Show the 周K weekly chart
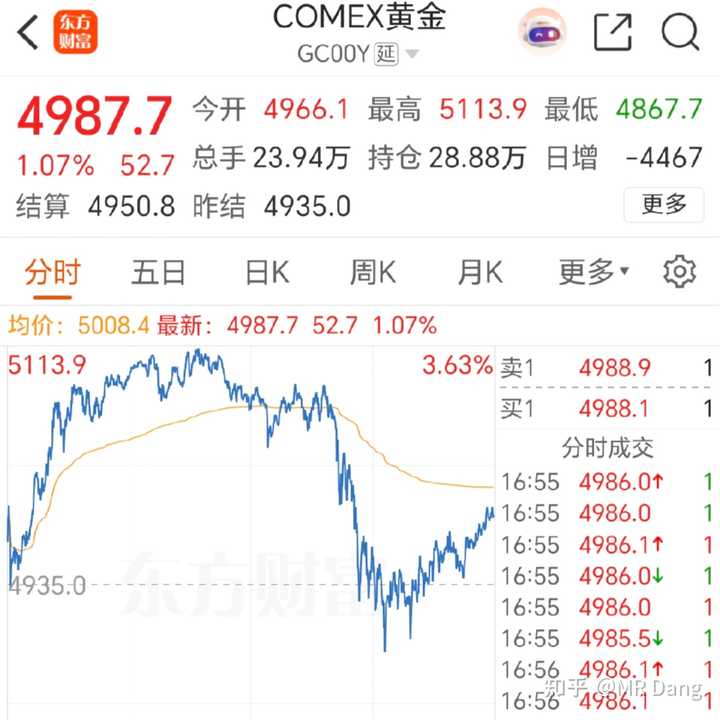 tap(372, 272)
